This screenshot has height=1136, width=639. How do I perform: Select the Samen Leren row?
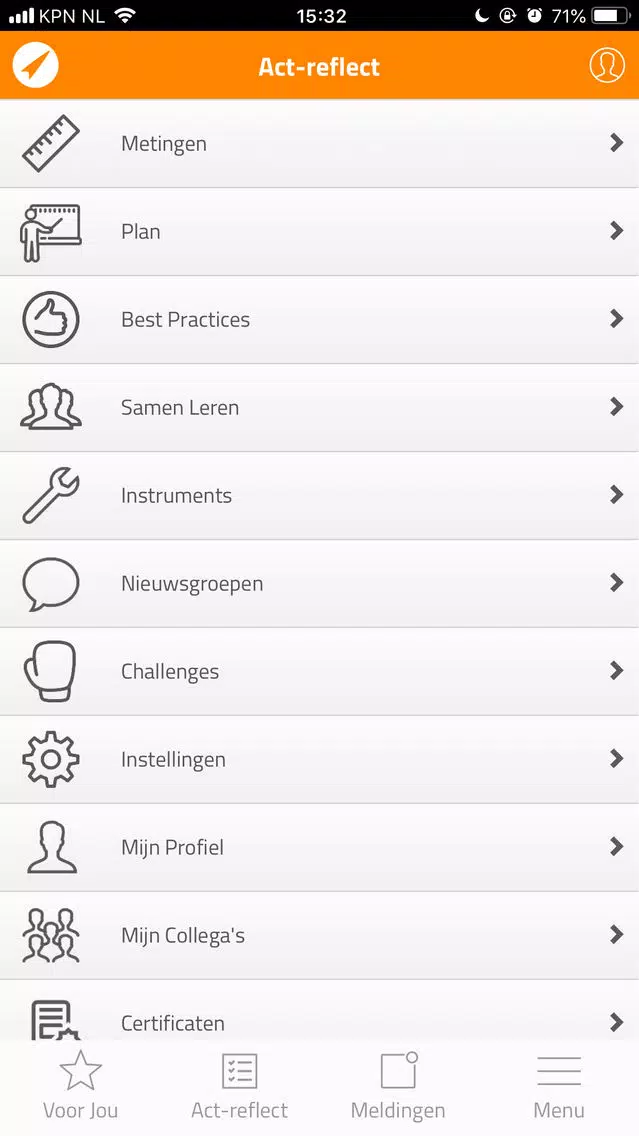coord(320,408)
